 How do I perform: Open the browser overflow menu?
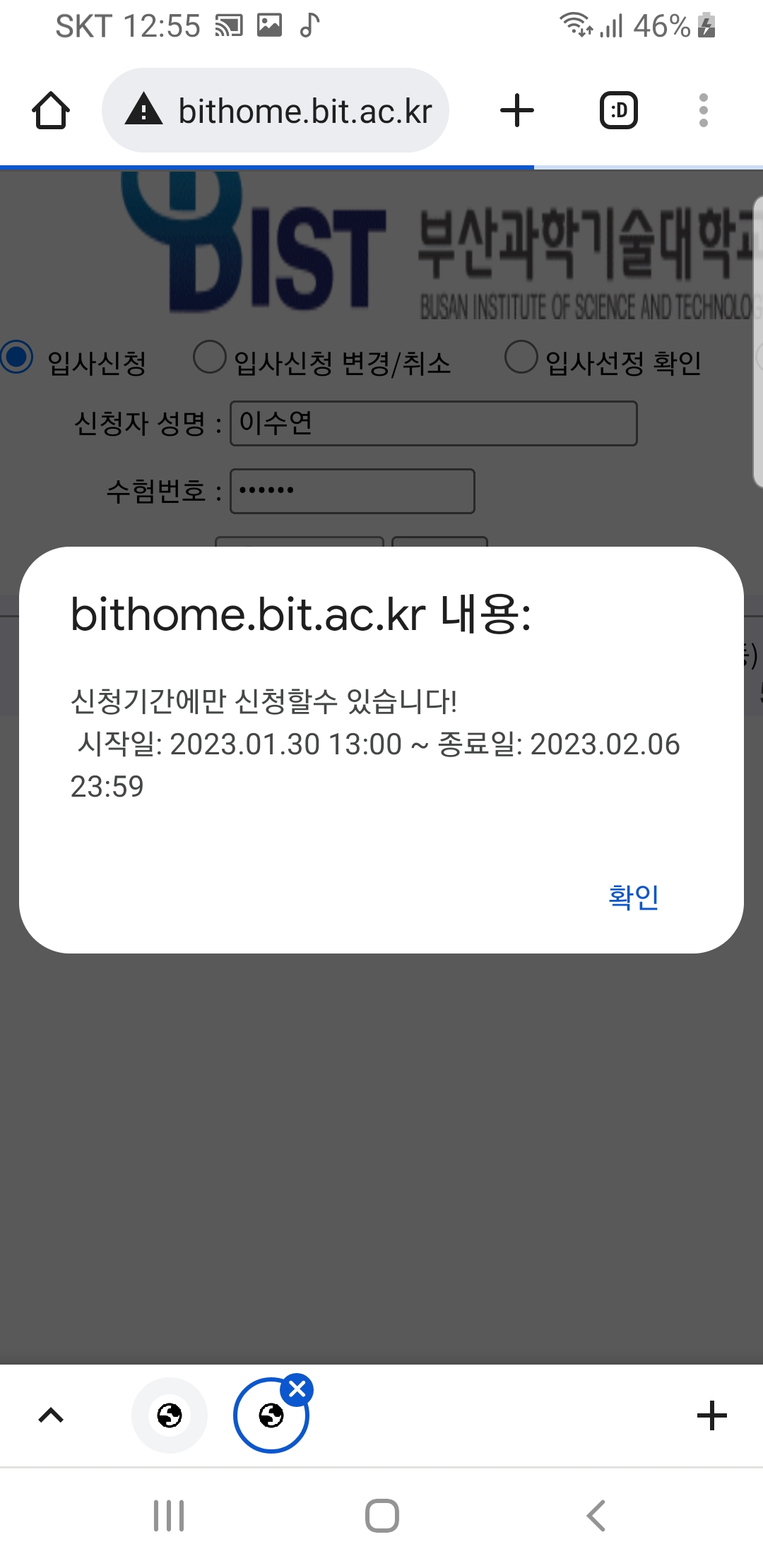point(703,111)
